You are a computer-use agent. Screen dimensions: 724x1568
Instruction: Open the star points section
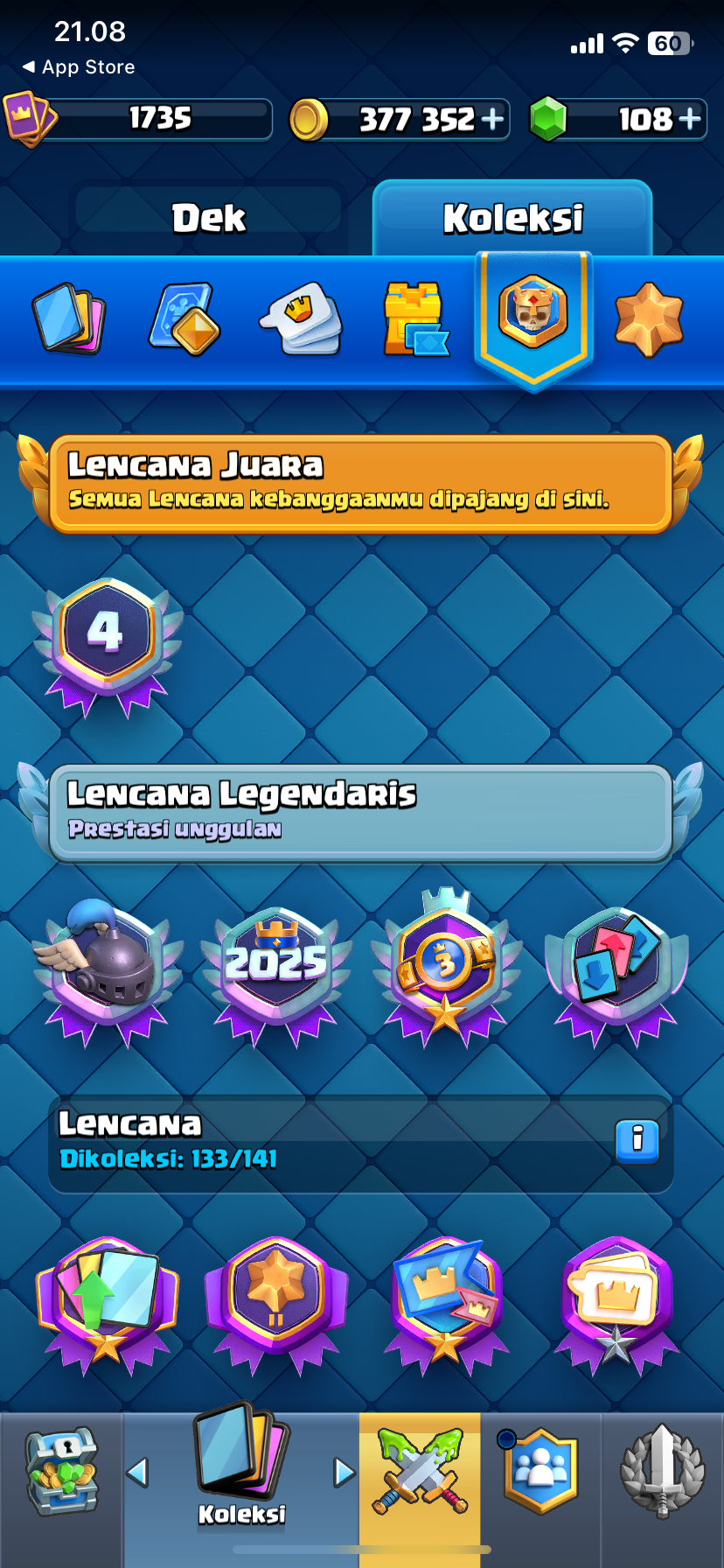(648, 318)
